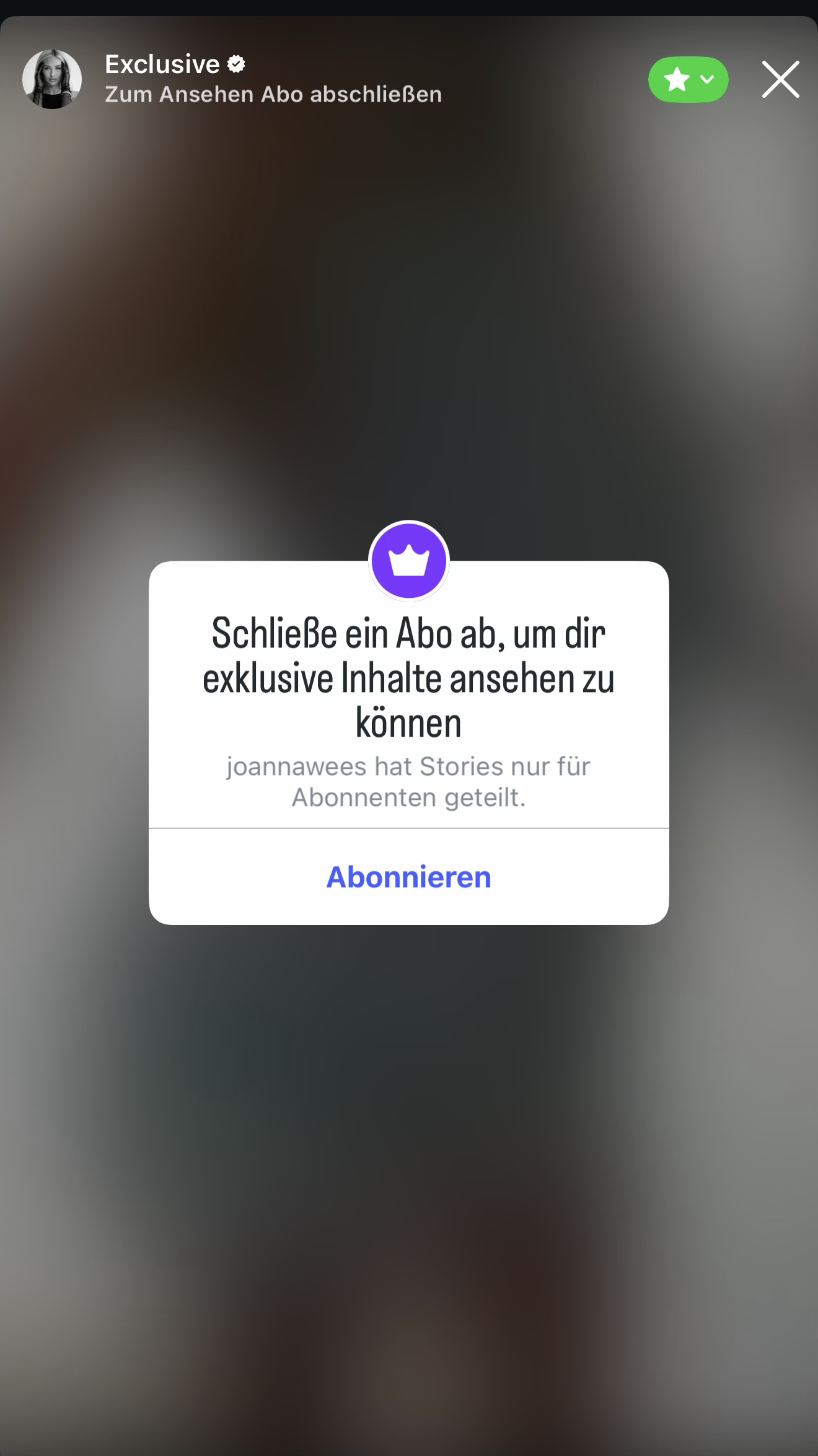The image size is (818, 1456).
Task: Close the exclusive story viewer
Action: coord(780,79)
